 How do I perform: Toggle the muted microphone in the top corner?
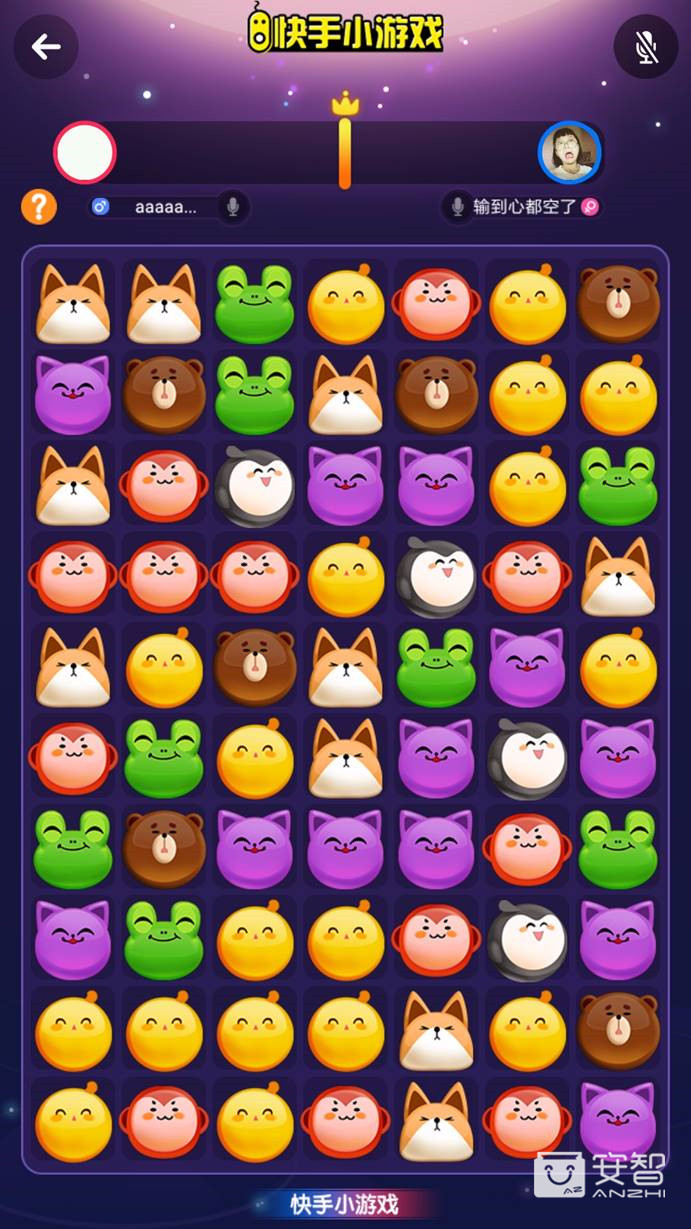tap(646, 47)
